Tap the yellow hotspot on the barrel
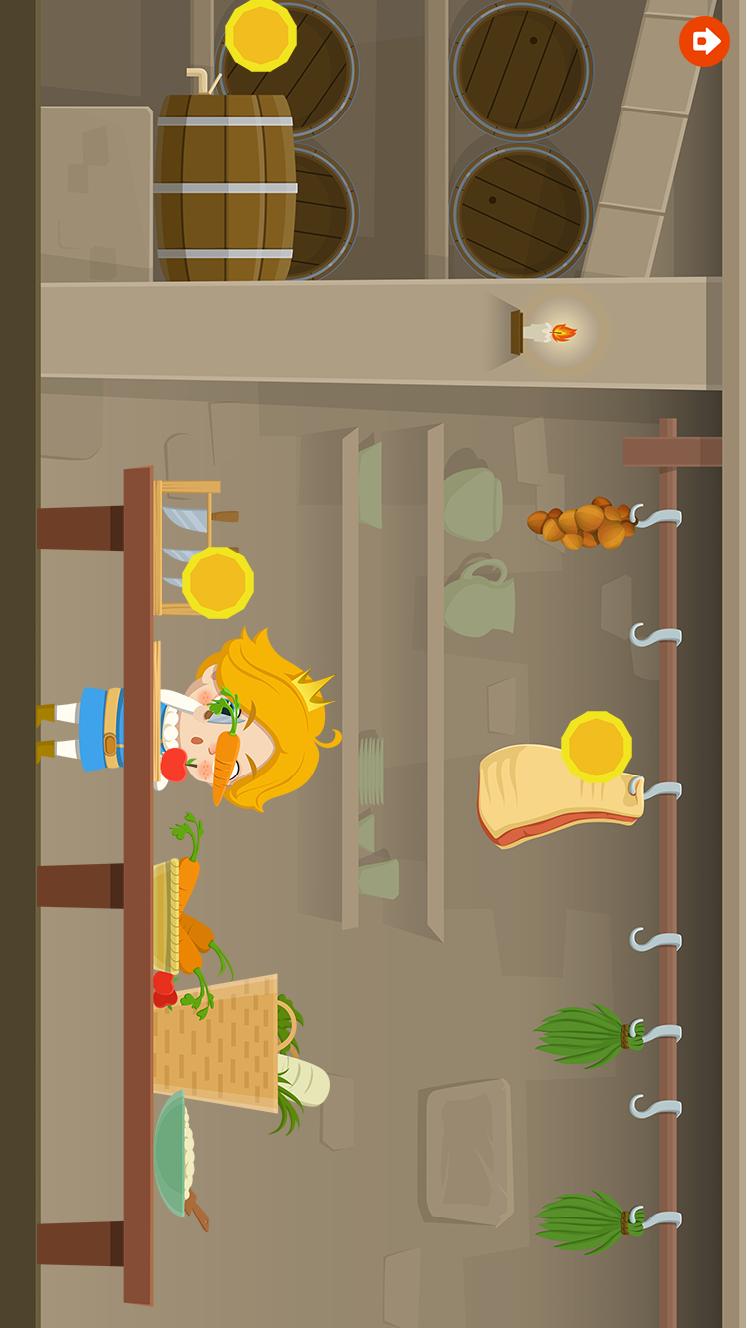The image size is (747, 1328). (x=261, y=36)
